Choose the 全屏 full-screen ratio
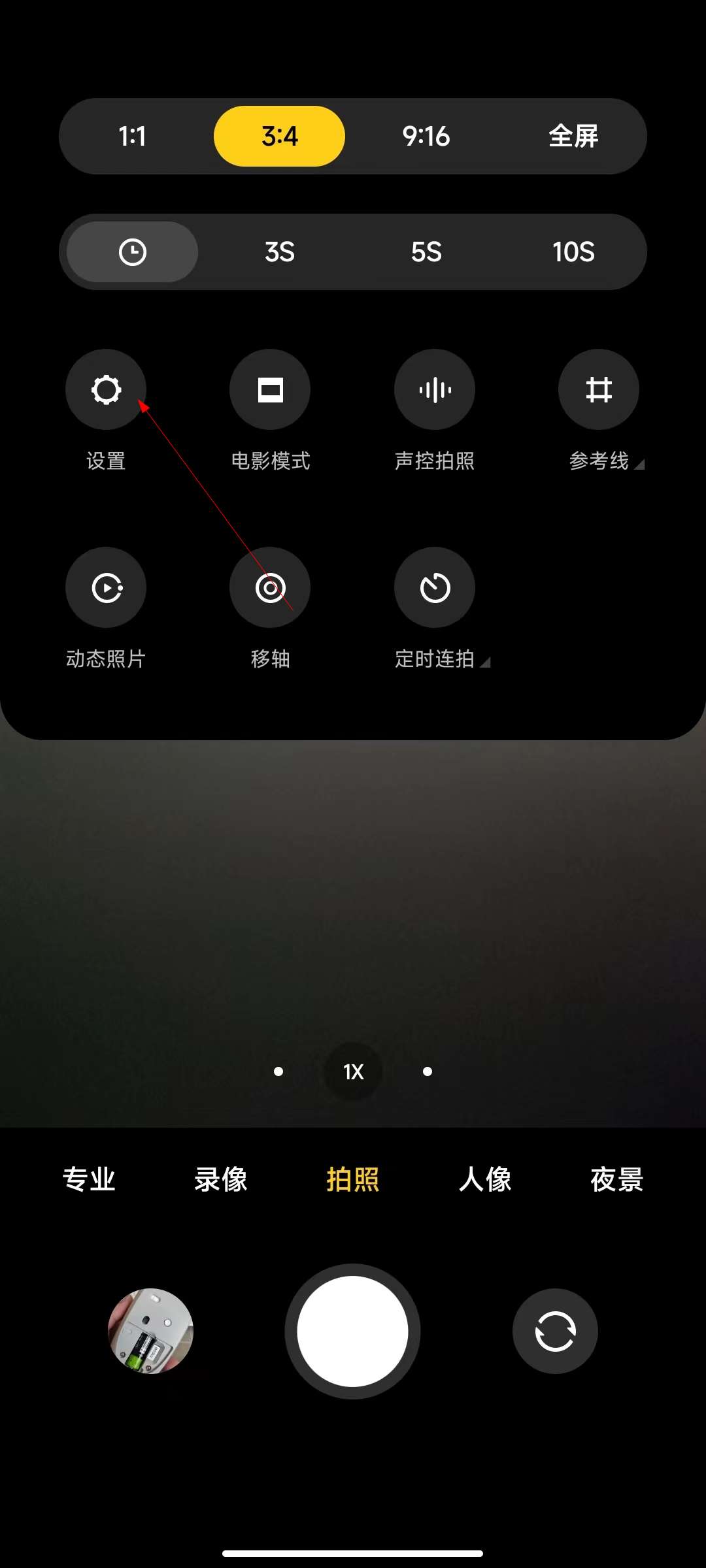706x1568 pixels. coord(573,137)
